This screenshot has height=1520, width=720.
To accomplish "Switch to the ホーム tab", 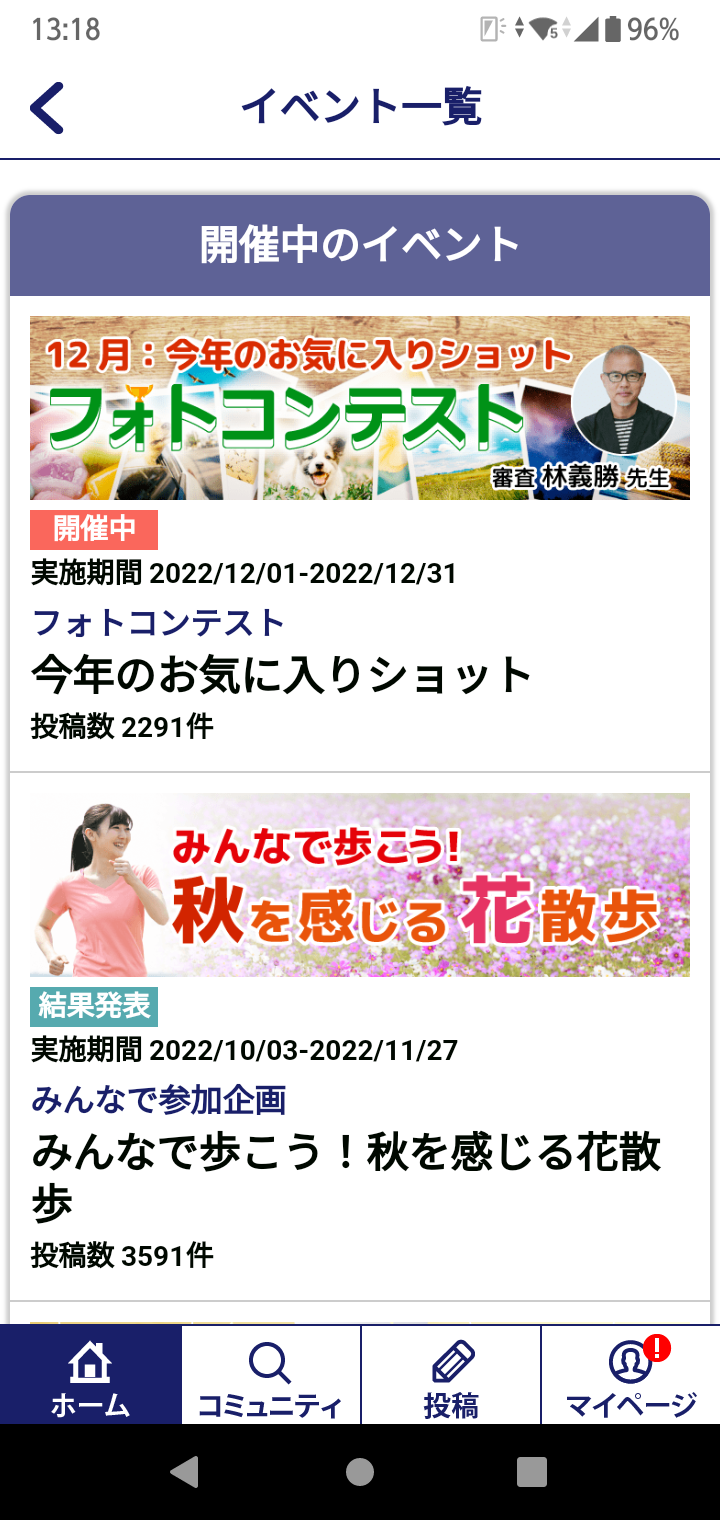I will [x=91, y=1376].
